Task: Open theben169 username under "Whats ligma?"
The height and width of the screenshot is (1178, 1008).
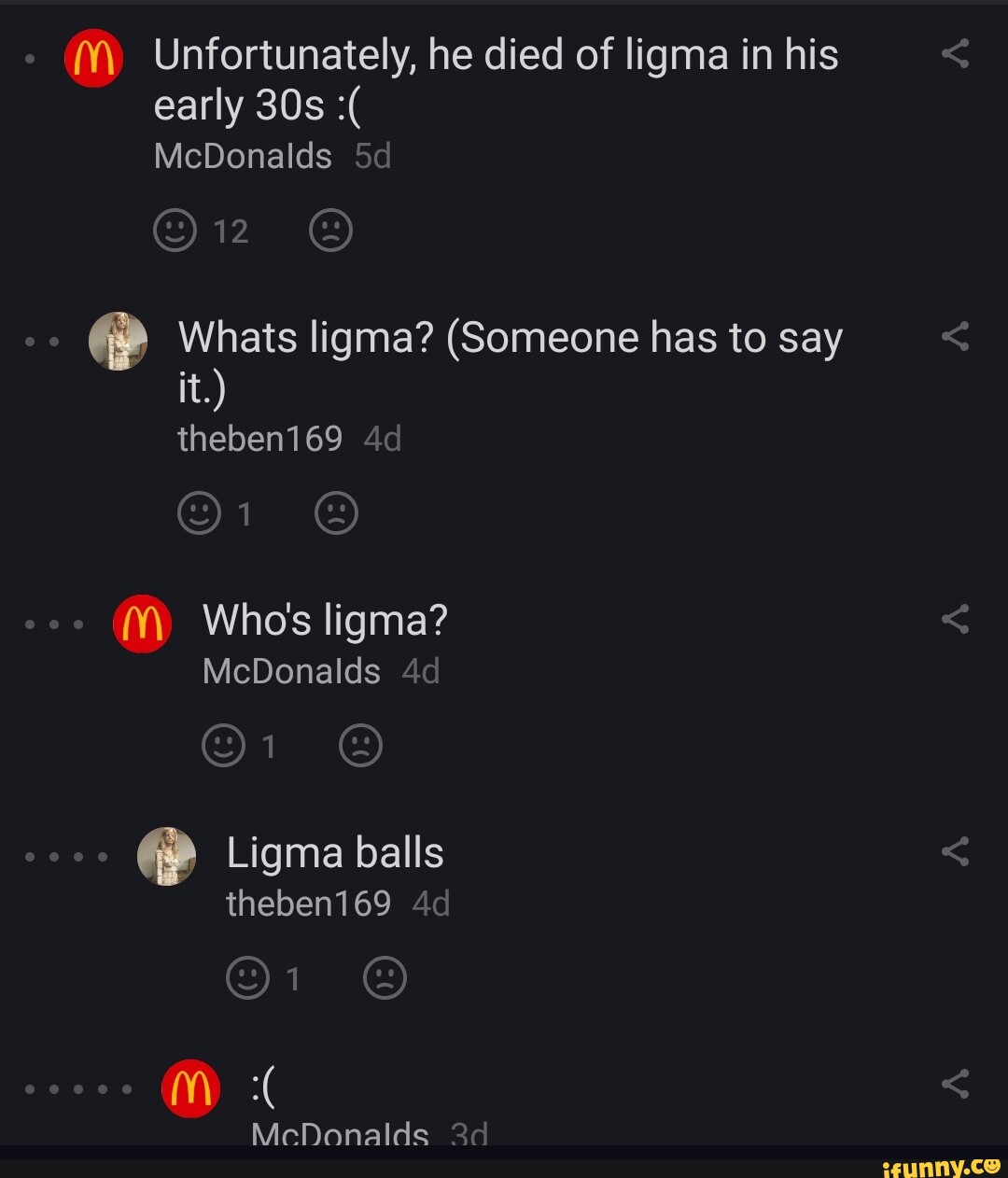Action: pyautogui.click(x=261, y=438)
